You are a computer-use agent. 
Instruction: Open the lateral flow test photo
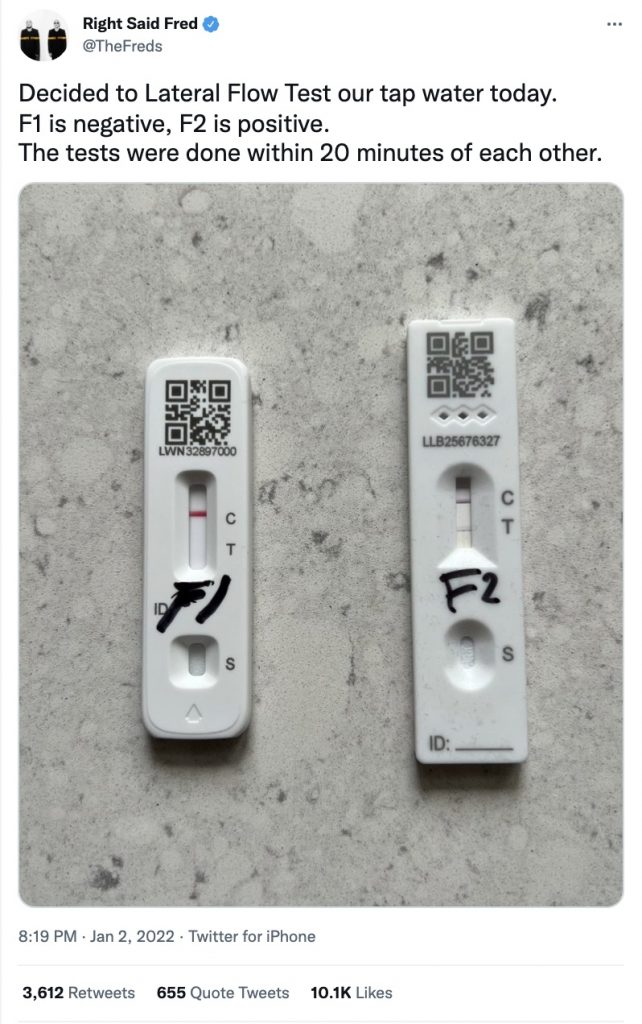pos(320,545)
